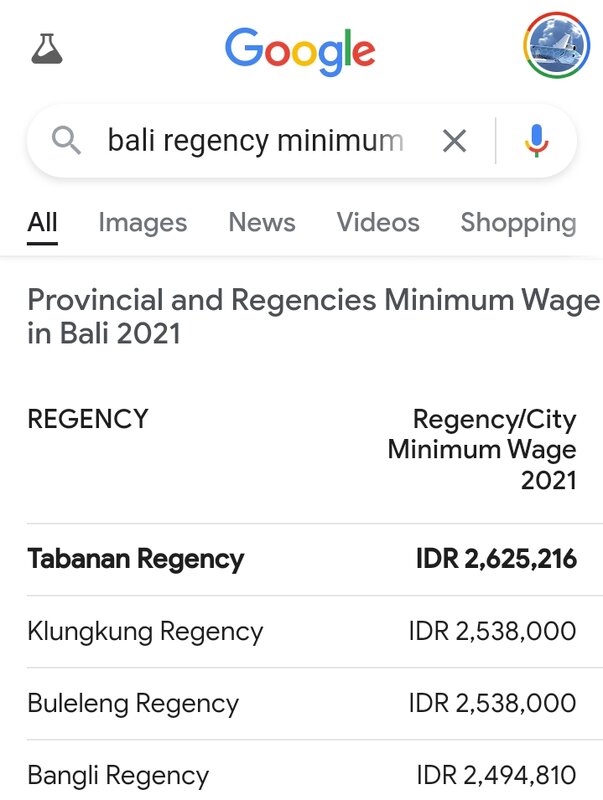Clear the search query with X
Image resolution: width=603 pixels, height=800 pixels.
coord(454,141)
